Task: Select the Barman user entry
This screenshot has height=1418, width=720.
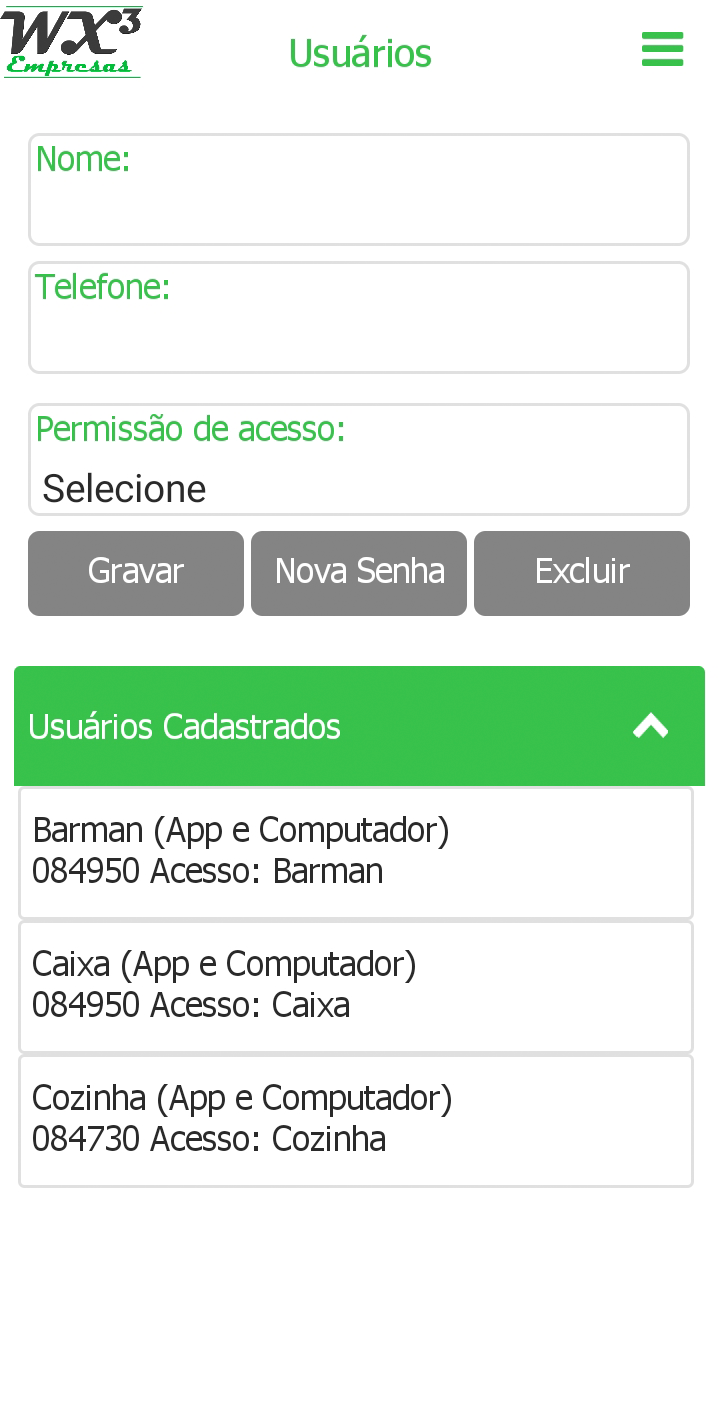Action: pyautogui.click(x=356, y=853)
